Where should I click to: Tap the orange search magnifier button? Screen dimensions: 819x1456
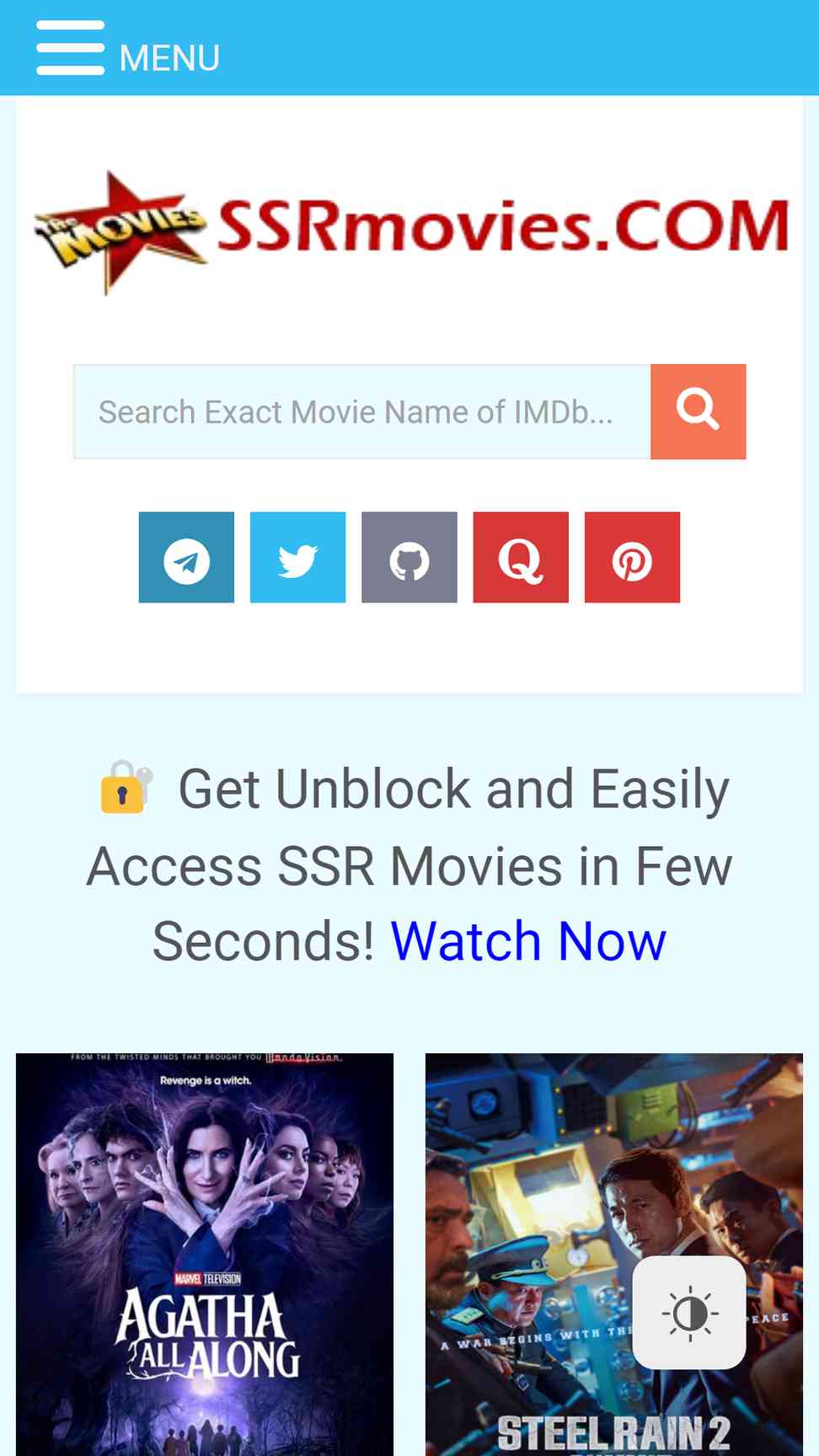[x=698, y=412]
